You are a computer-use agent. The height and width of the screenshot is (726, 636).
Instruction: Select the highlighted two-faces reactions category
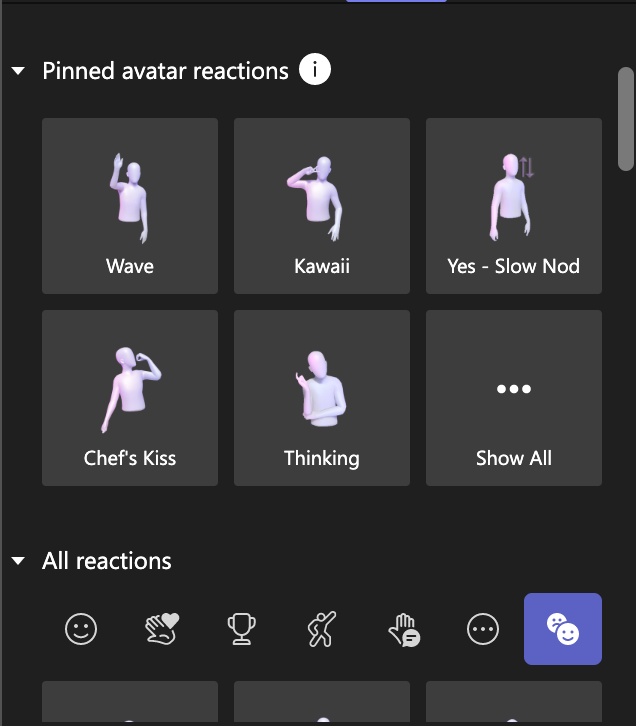pyautogui.click(x=563, y=629)
